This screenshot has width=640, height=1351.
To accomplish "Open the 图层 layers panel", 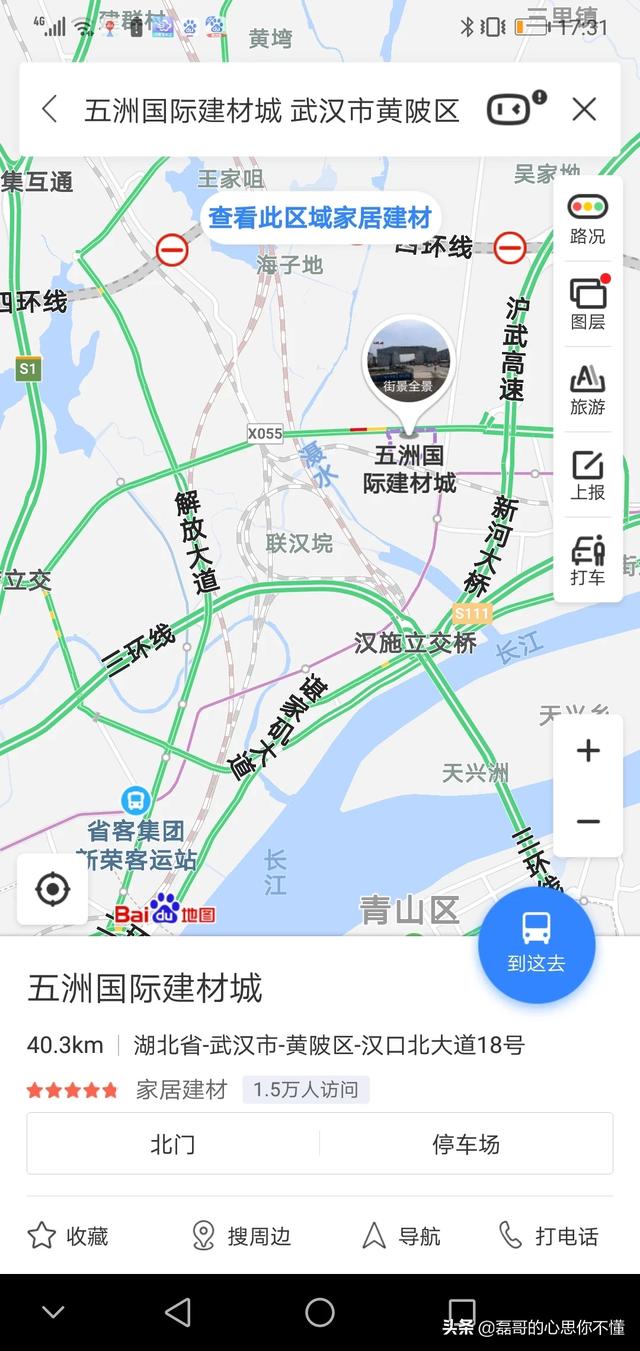I will point(587,304).
